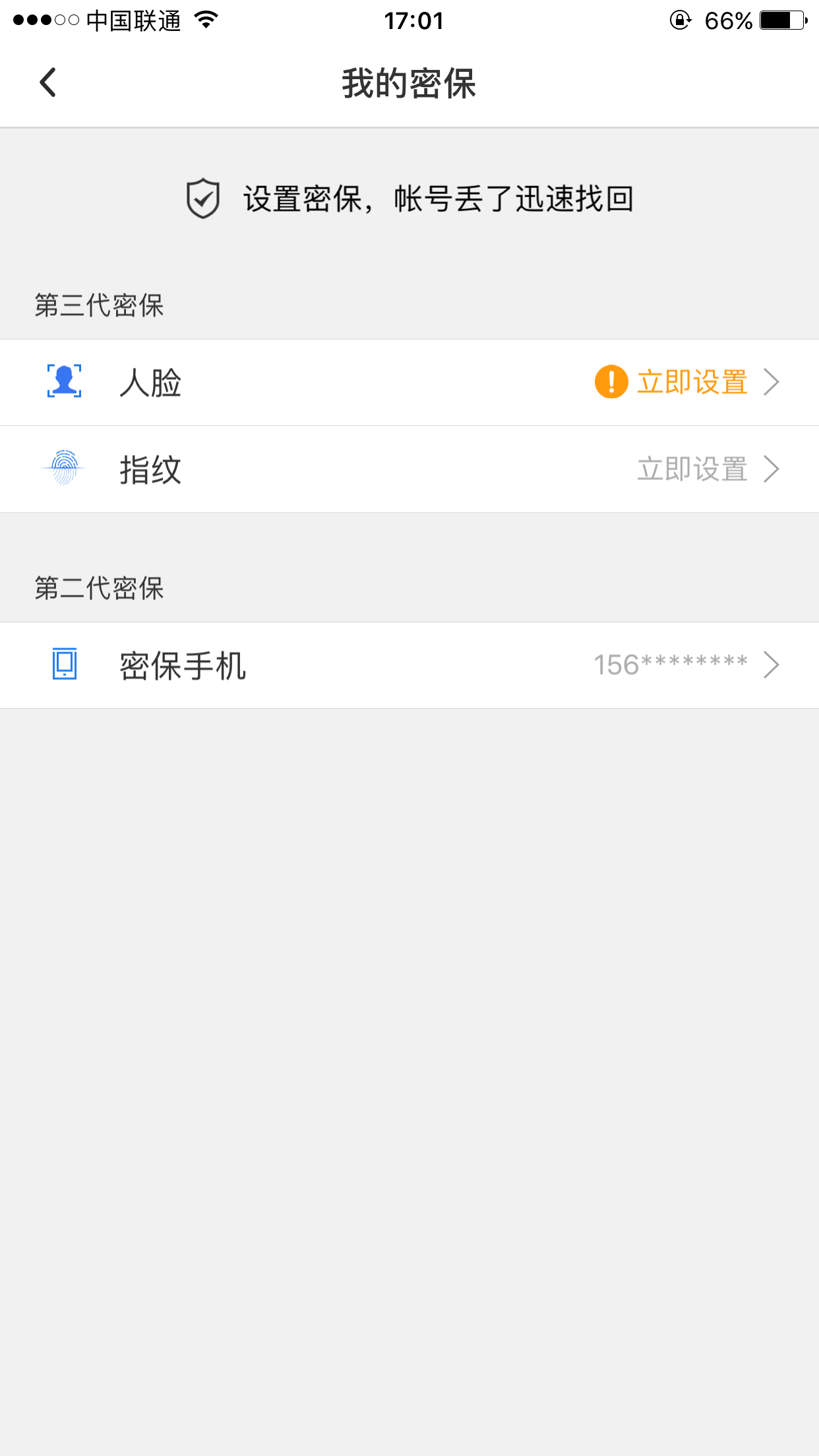The height and width of the screenshot is (1456, 819).
Task: Open the 密保手机 row
Action: pyautogui.click(x=409, y=665)
